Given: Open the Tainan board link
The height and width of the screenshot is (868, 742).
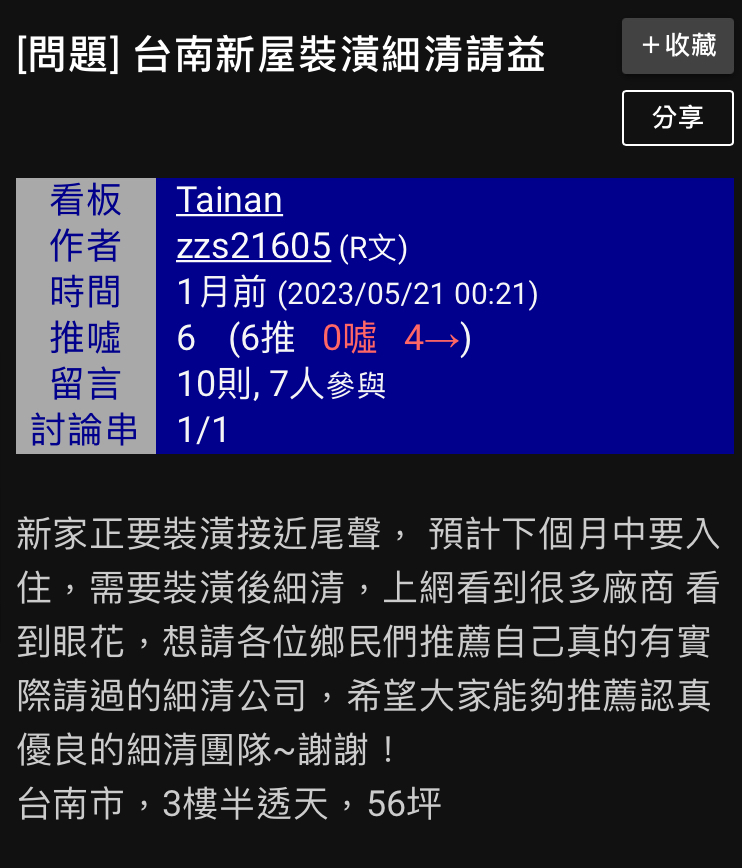Looking at the screenshot, I should point(229,200).
